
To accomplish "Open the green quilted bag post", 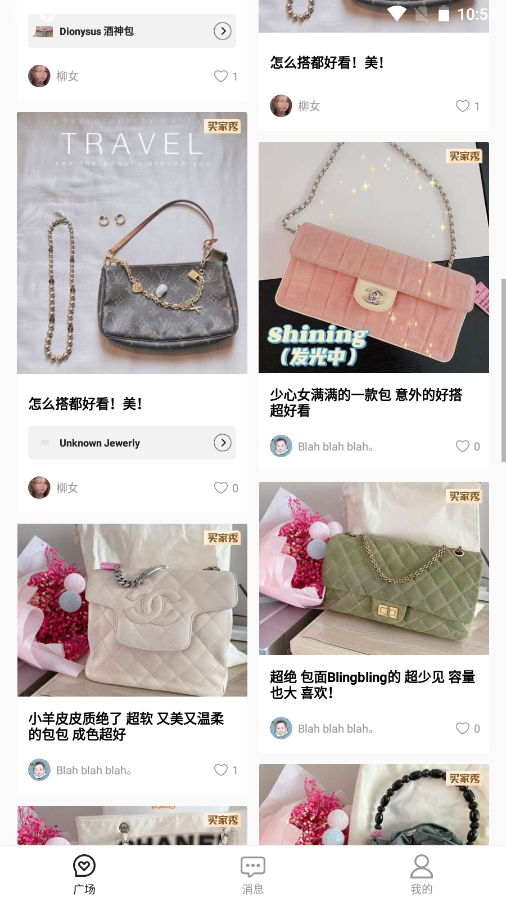I will (x=374, y=568).
